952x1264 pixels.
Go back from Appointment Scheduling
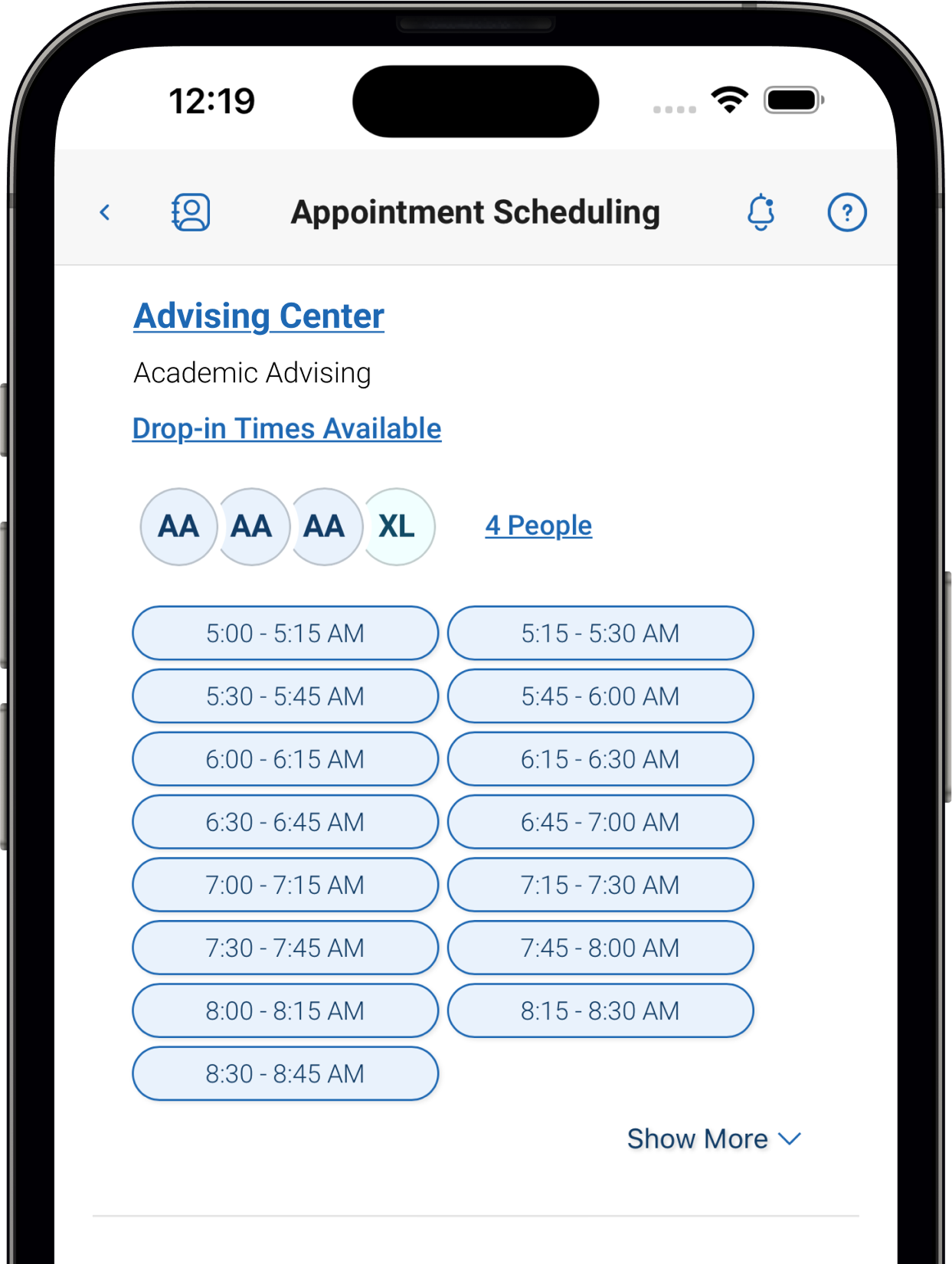(x=105, y=212)
